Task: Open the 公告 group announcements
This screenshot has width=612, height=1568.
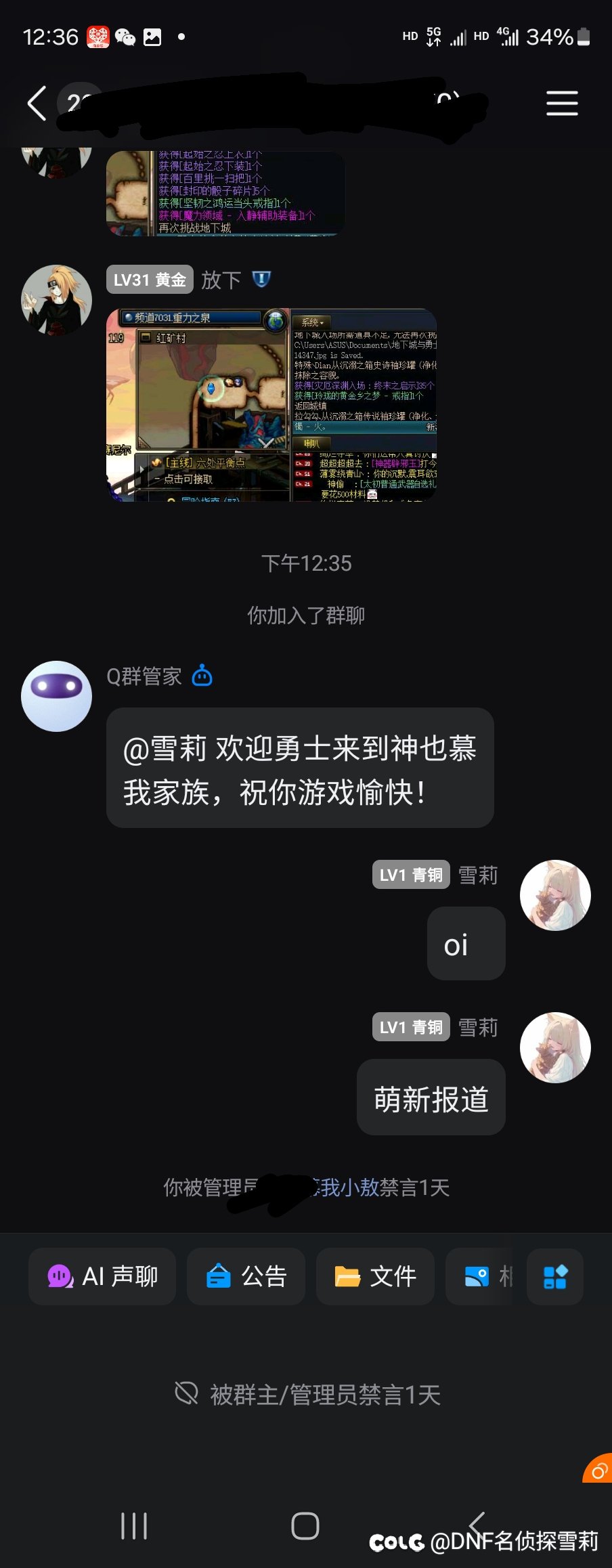Action: [246, 1276]
